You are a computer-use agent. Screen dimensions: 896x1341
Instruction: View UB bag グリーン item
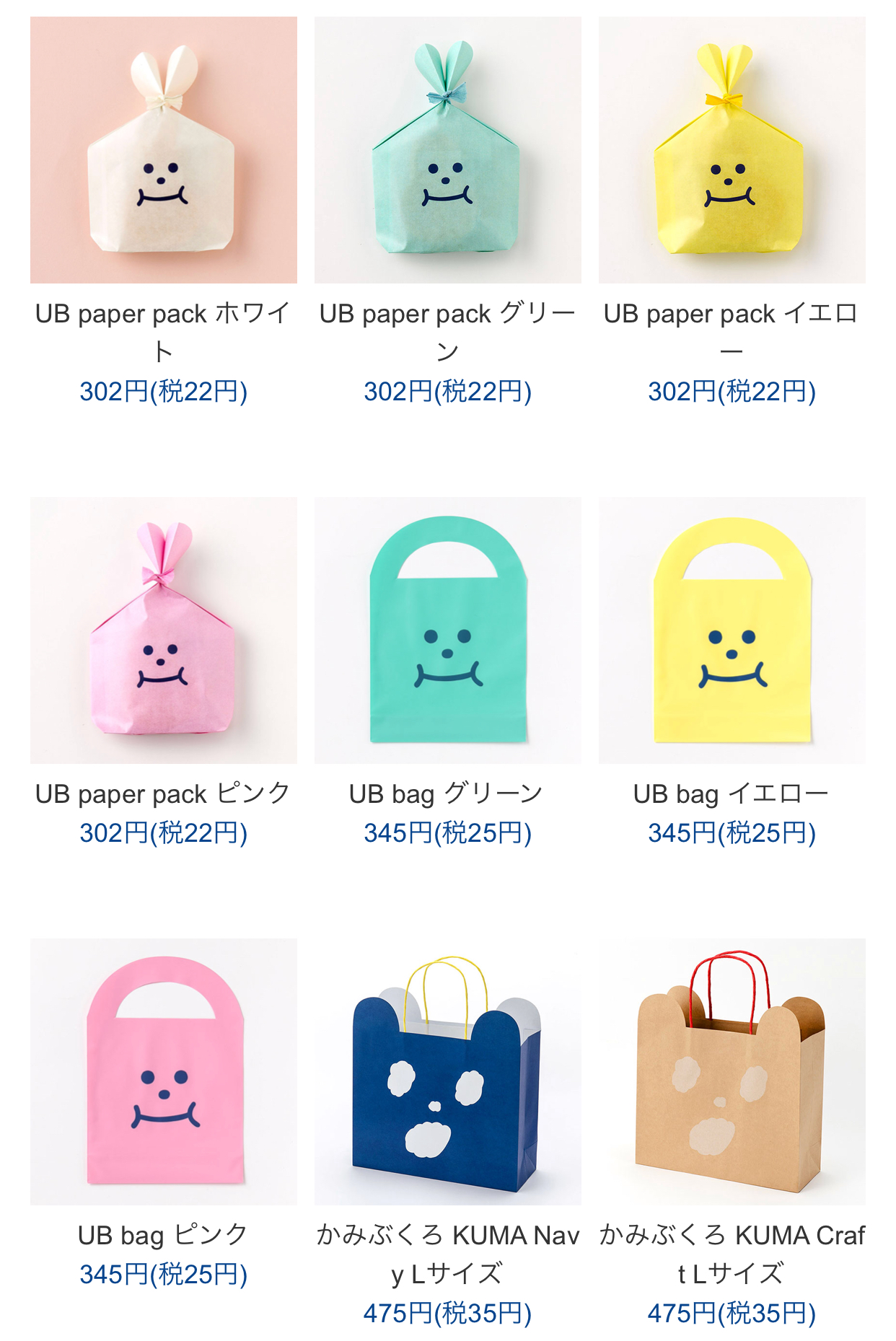(447, 630)
